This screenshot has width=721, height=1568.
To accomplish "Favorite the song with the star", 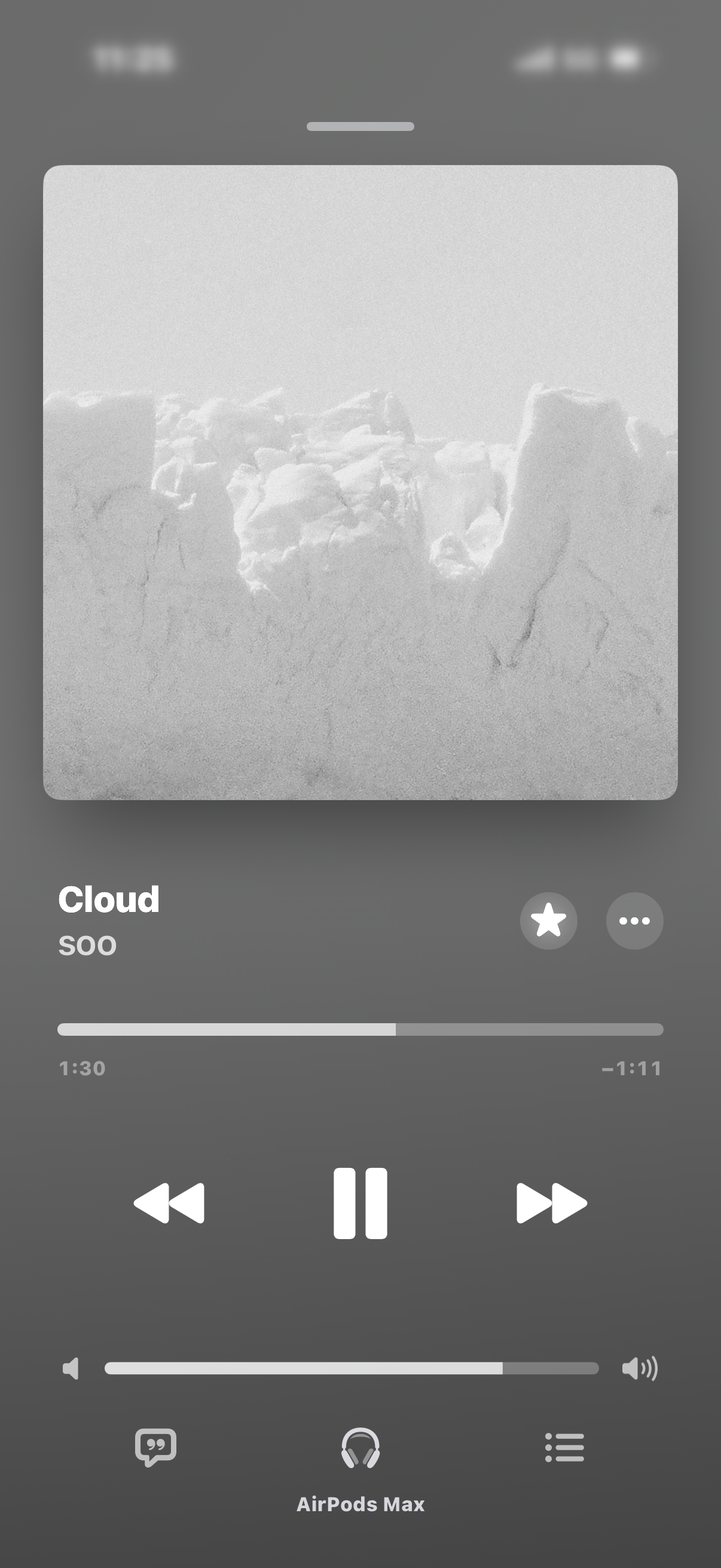I will 548,920.
